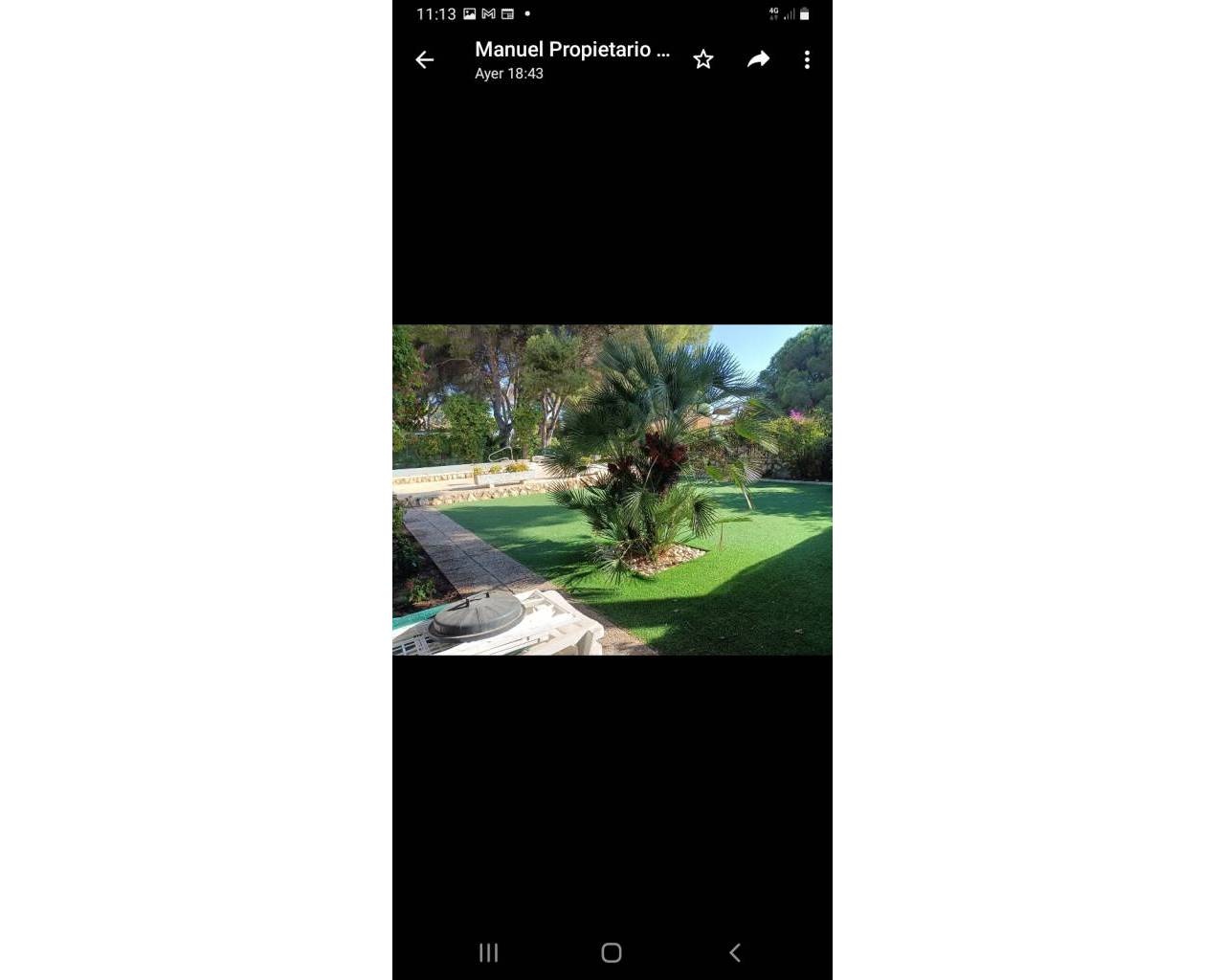Star this photo message
1225x980 pixels.
(703, 59)
